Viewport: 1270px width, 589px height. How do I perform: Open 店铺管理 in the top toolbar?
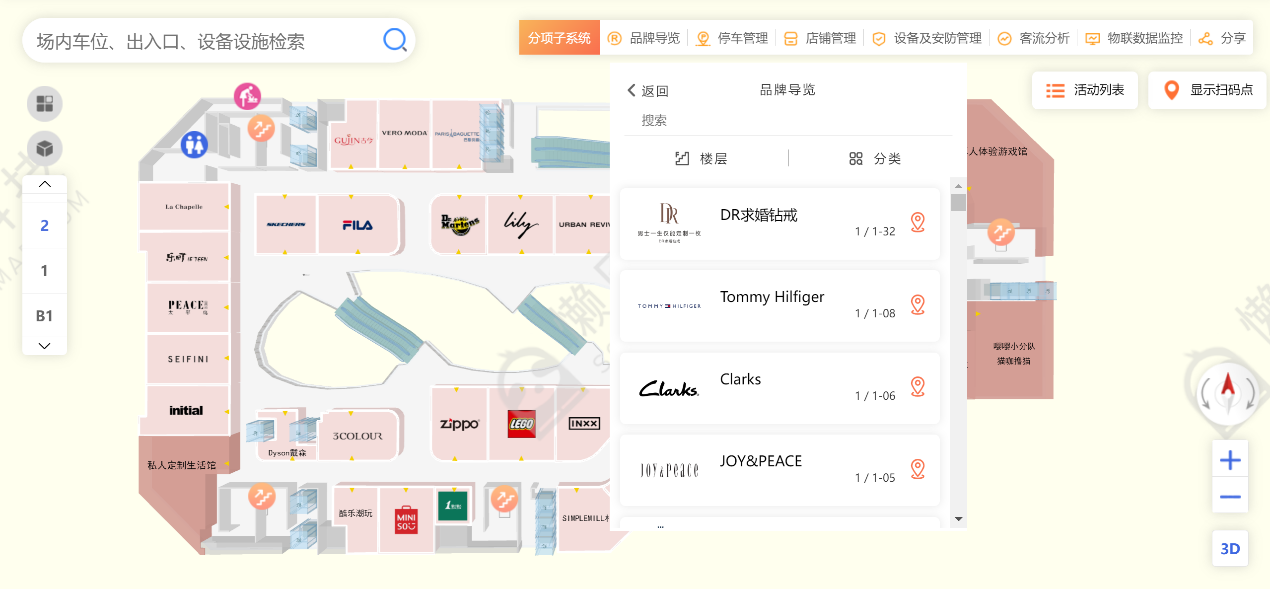(x=819, y=38)
